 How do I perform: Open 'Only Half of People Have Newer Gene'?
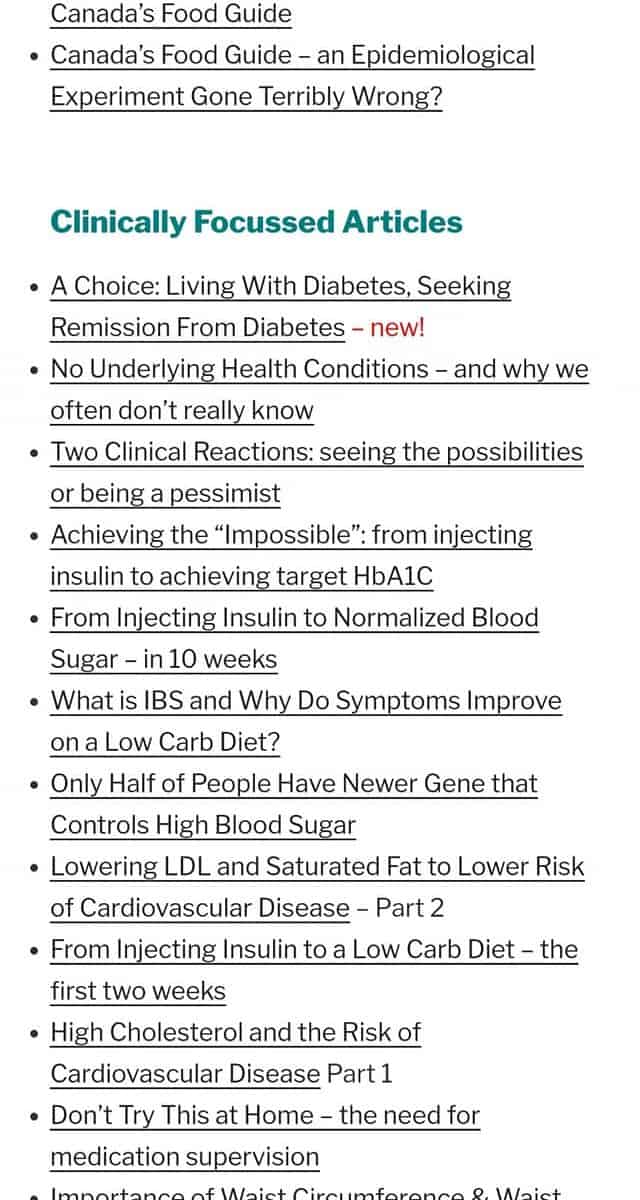click(x=294, y=804)
